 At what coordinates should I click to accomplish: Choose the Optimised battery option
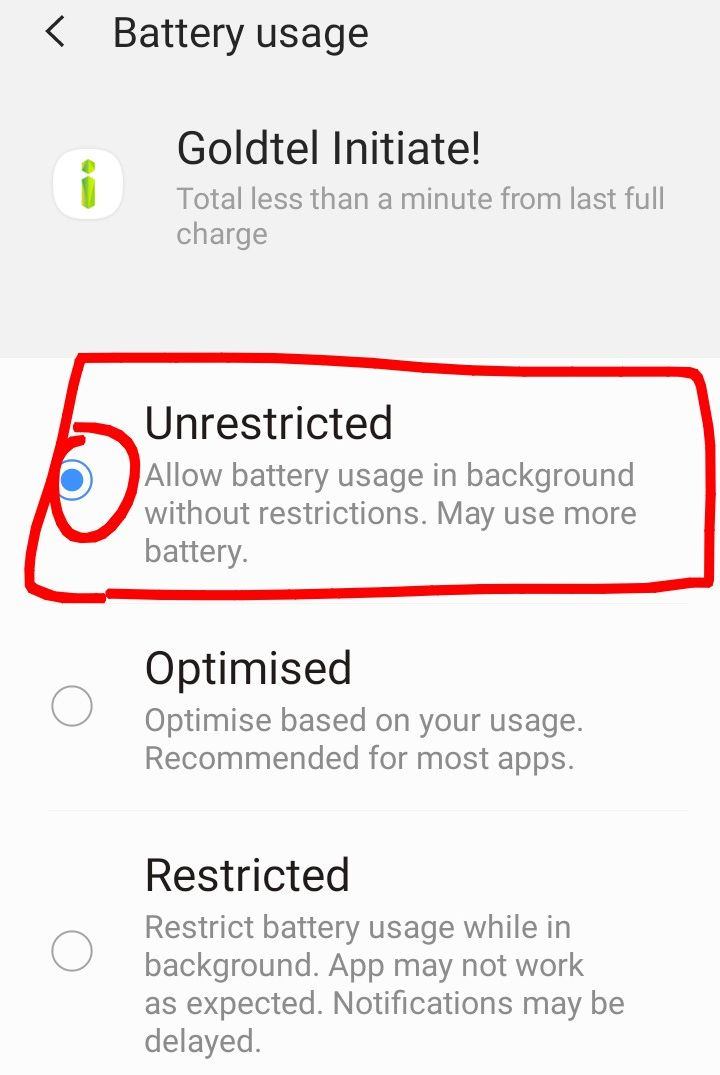pos(72,707)
